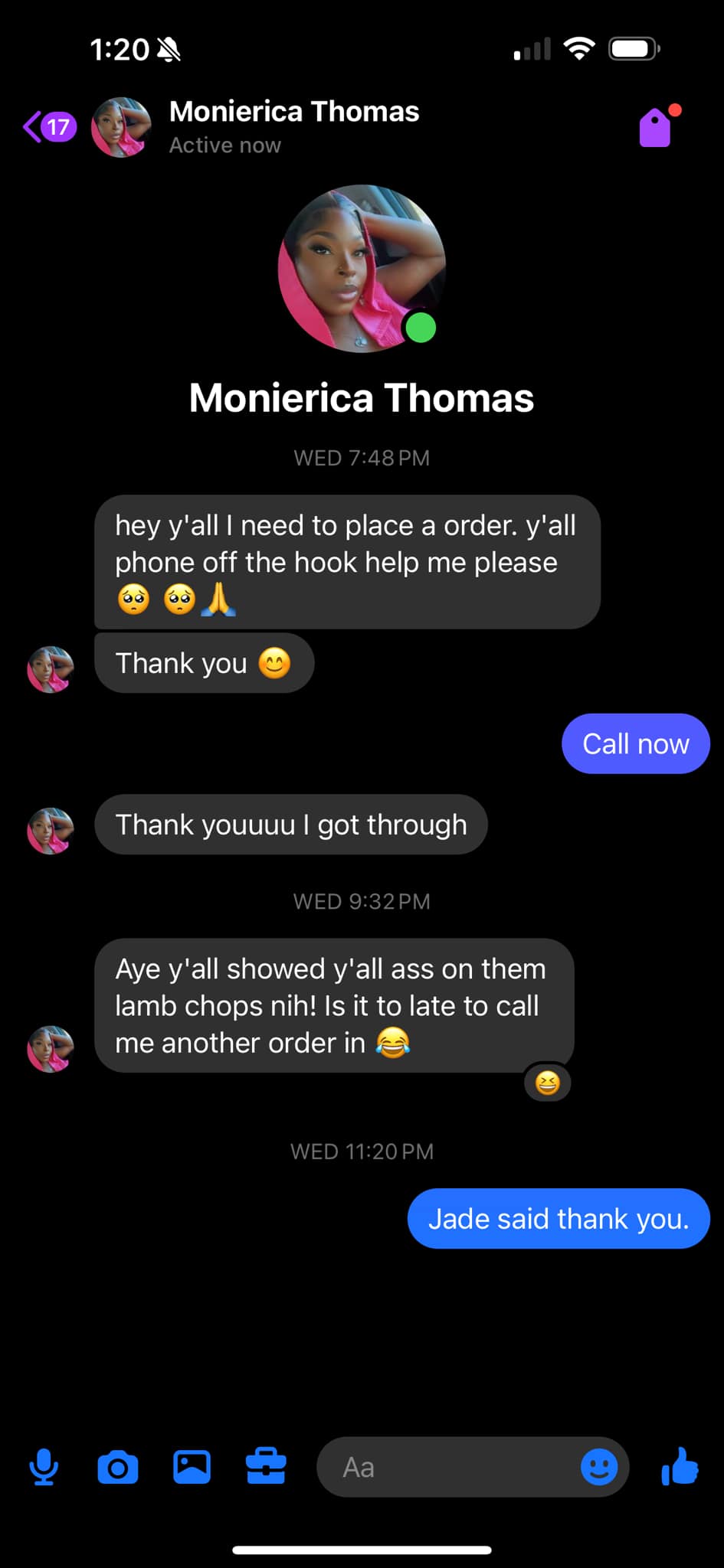This screenshot has width=724, height=1568.
Task: View Monierica's large profile picture
Action: coord(362,269)
